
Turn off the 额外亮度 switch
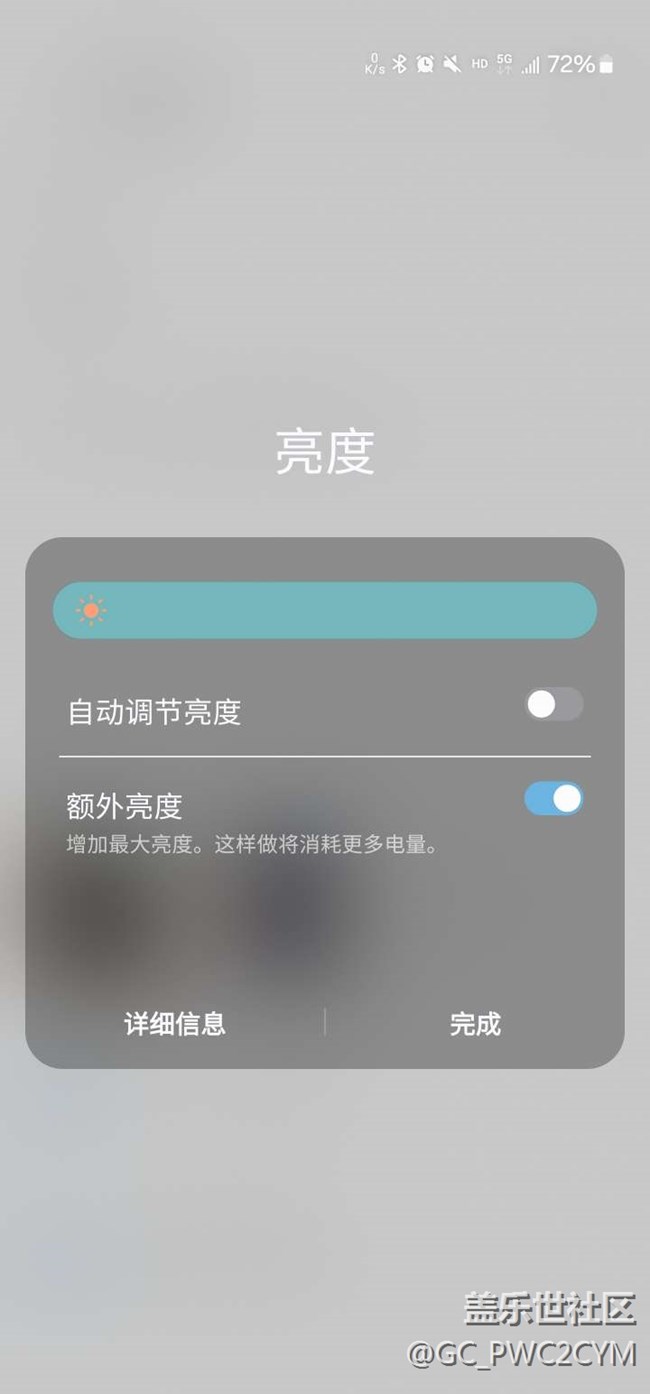553,799
